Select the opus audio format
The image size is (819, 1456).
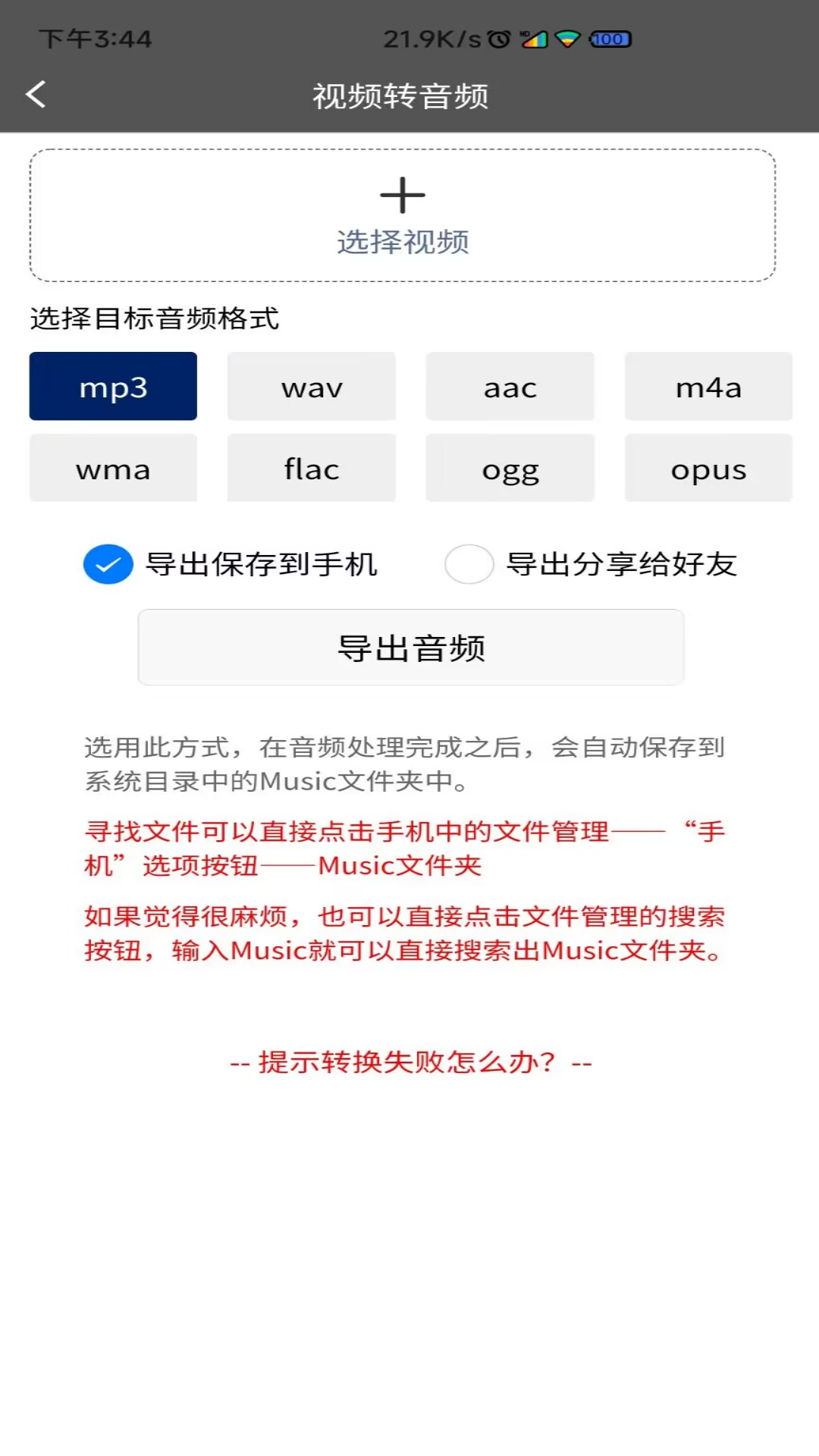pos(708,469)
